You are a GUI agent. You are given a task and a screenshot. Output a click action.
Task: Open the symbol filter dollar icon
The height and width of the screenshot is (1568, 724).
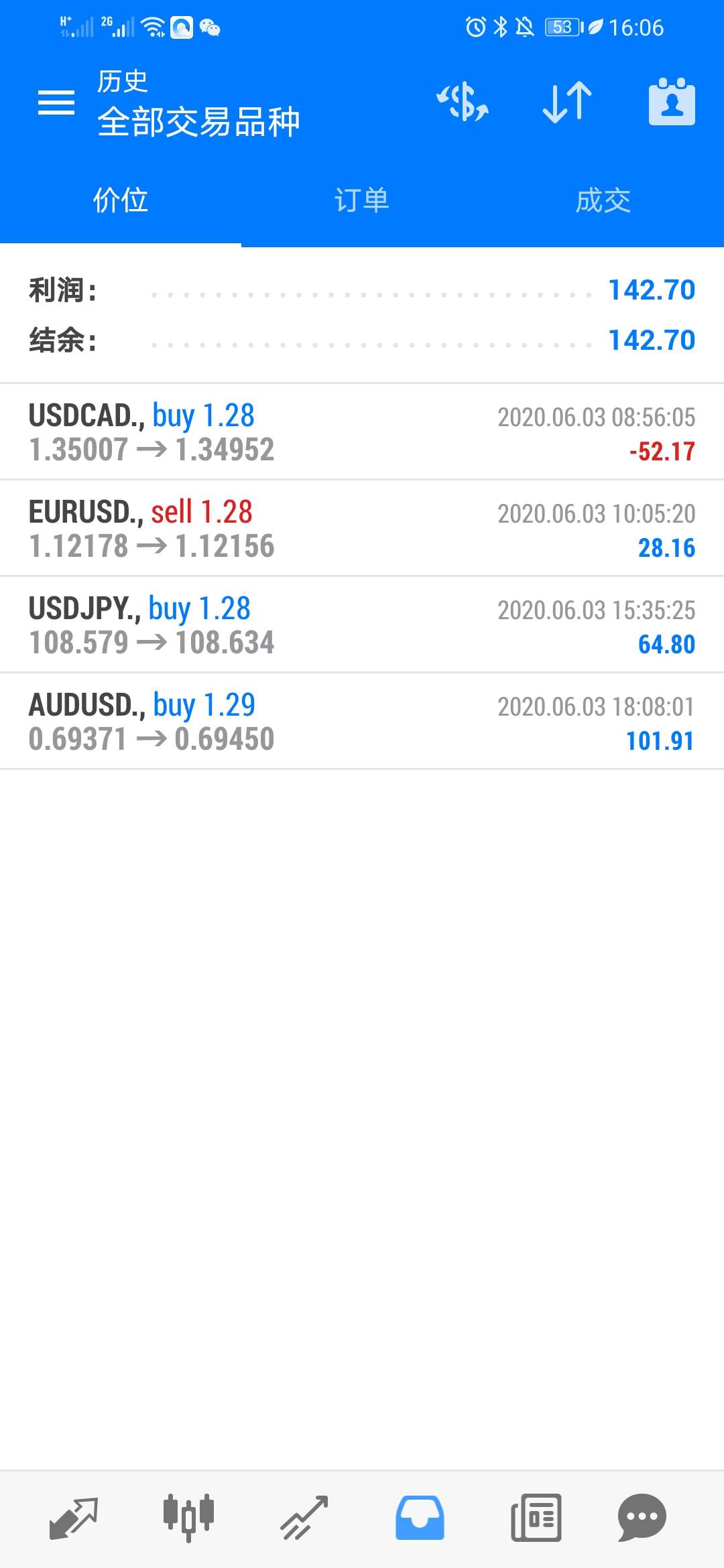[x=463, y=103]
